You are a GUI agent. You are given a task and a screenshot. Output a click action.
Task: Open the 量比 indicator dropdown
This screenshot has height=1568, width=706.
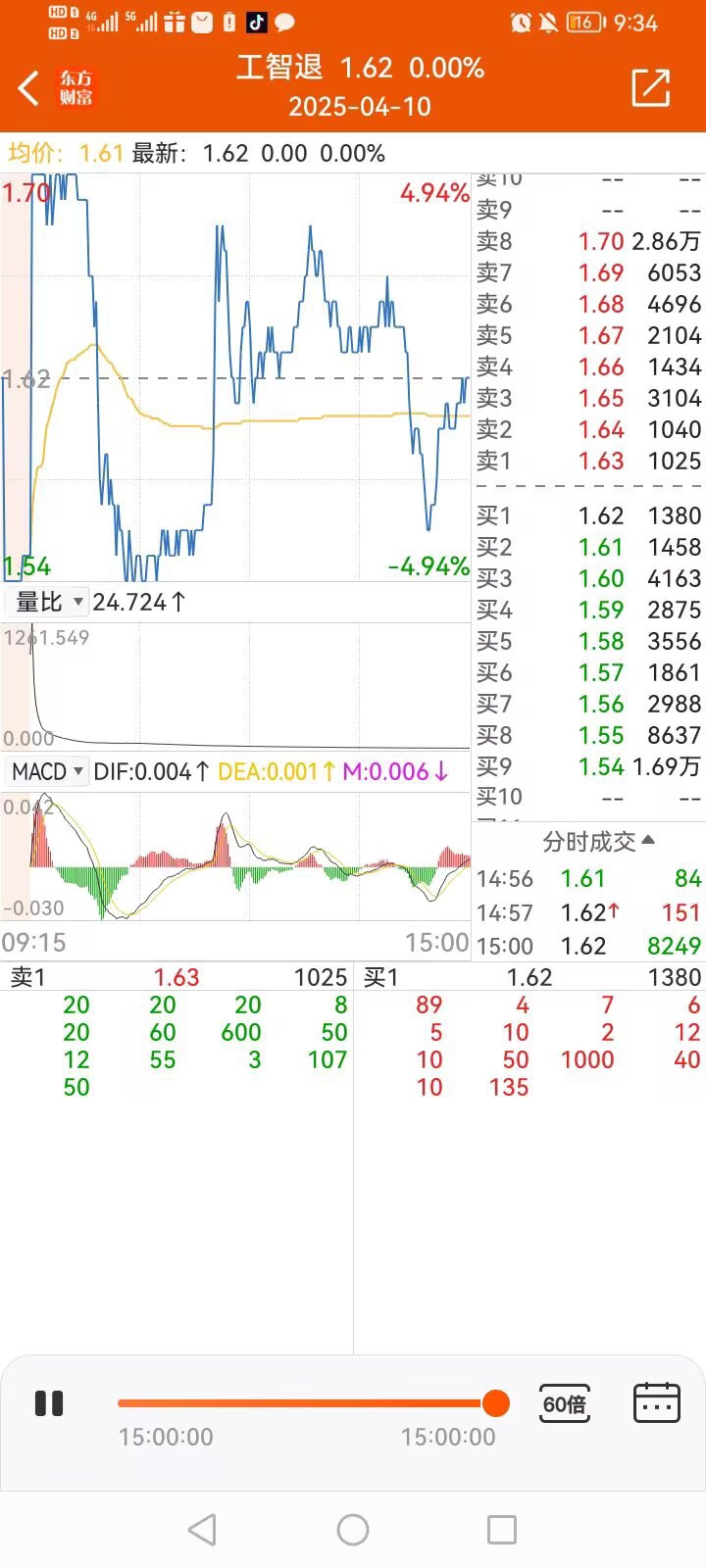point(48,602)
